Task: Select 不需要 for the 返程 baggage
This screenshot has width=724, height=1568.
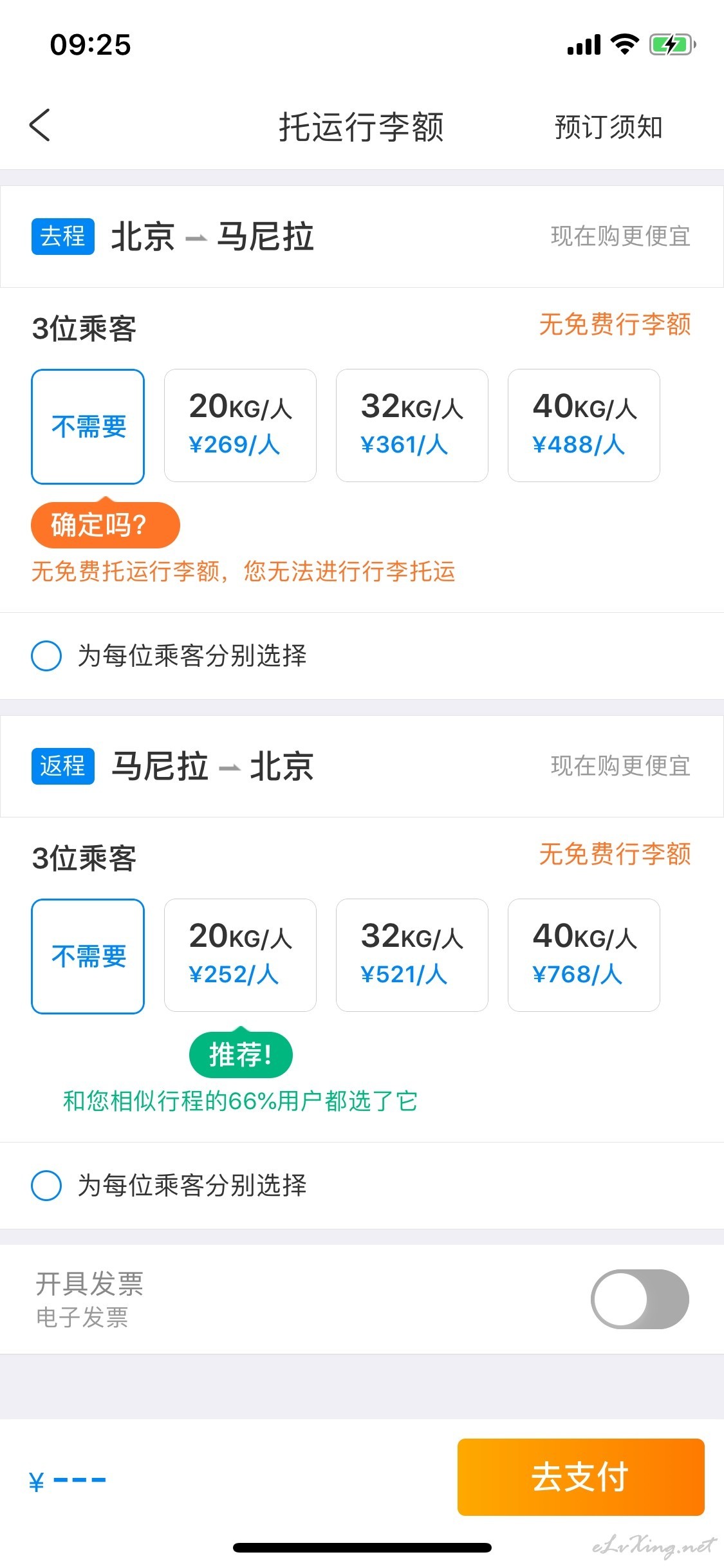Action: tap(88, 956)
